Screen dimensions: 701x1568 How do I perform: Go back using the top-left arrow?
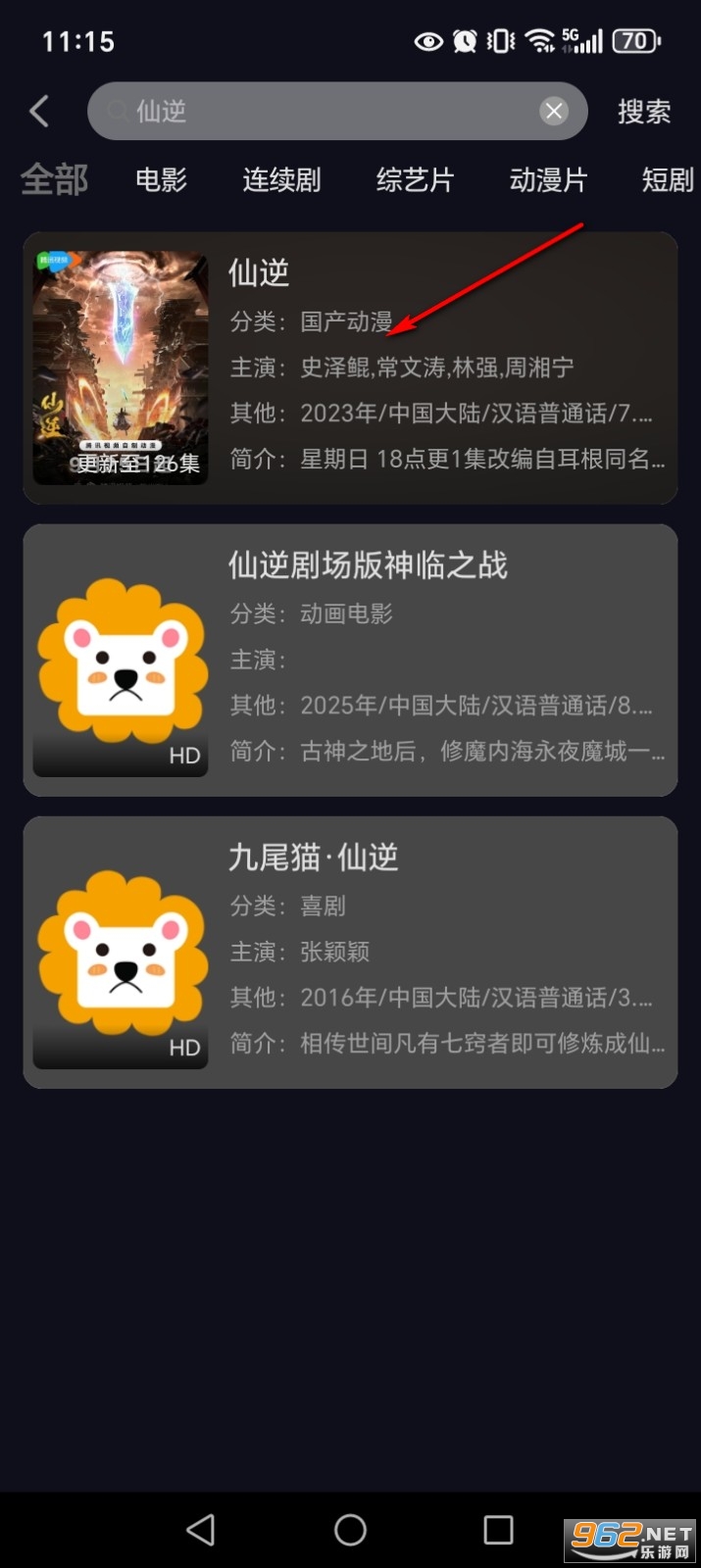tap(39, 111)
